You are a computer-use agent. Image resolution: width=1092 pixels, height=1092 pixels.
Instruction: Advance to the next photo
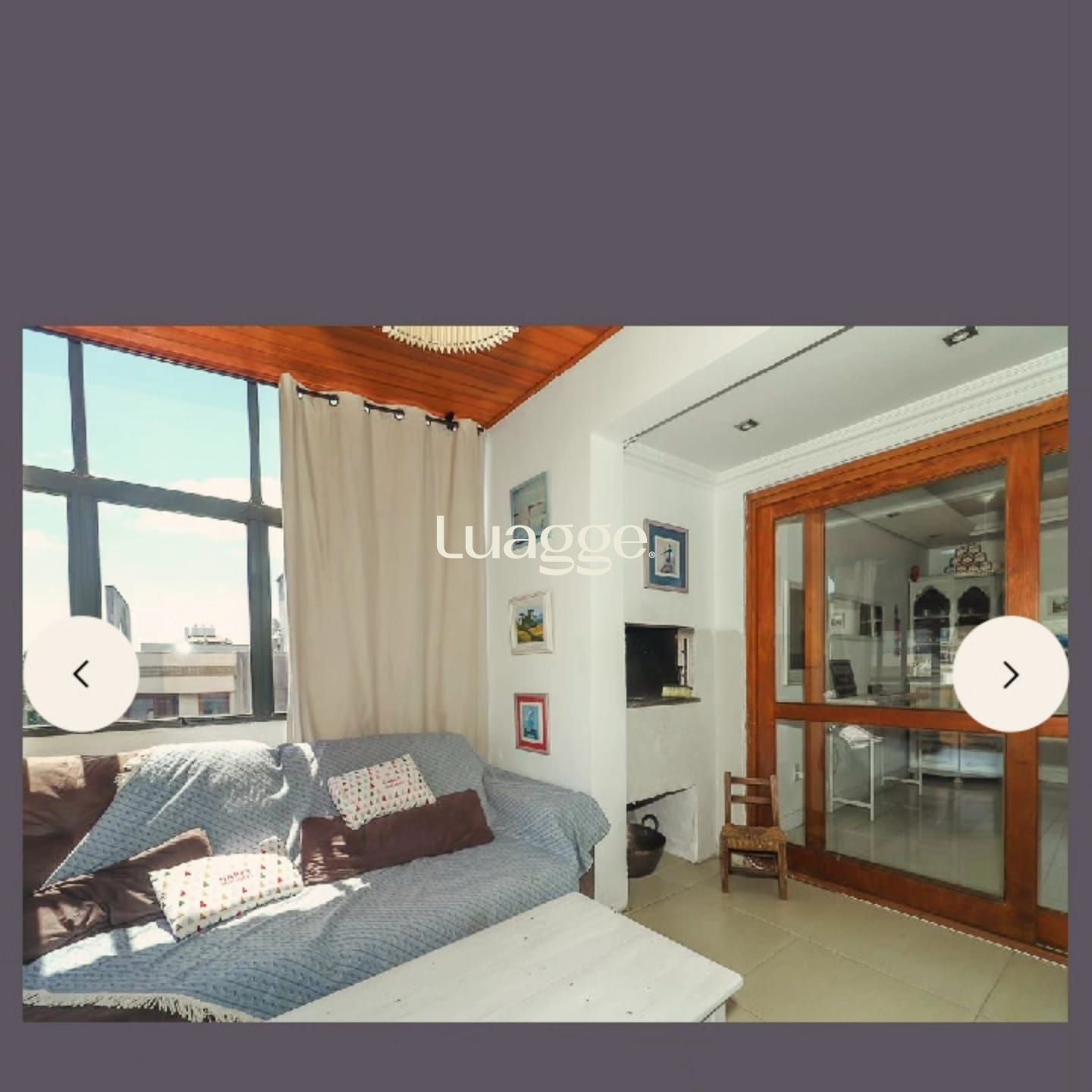(1010, 673)
